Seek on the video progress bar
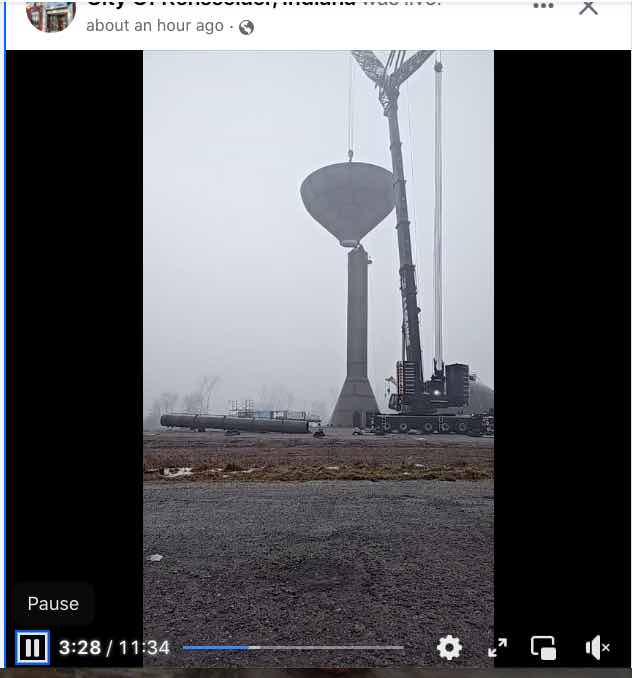The image size is (632, 678). [x=293, y=647]
